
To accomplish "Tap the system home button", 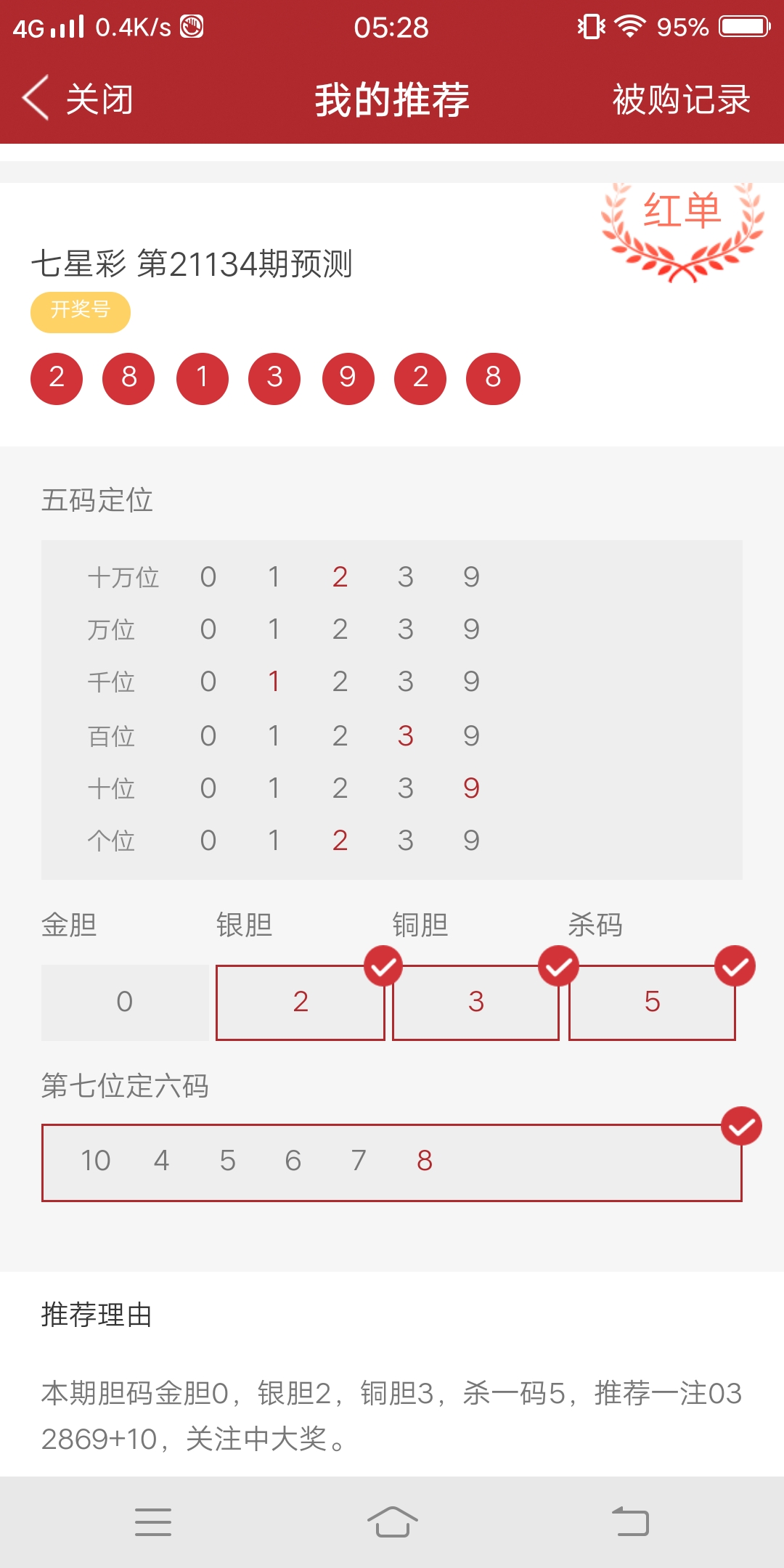I will [x=392, y=1522].
